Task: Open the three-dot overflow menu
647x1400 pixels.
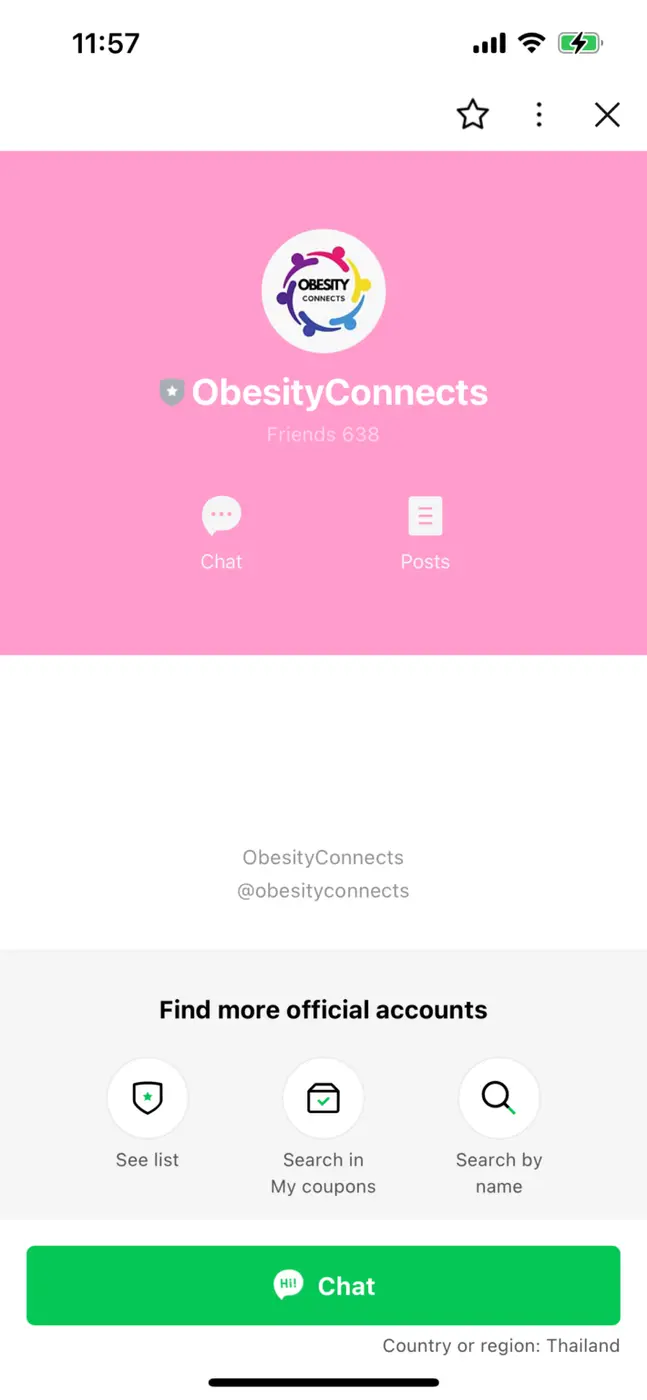Action: [x=539, y=115]
